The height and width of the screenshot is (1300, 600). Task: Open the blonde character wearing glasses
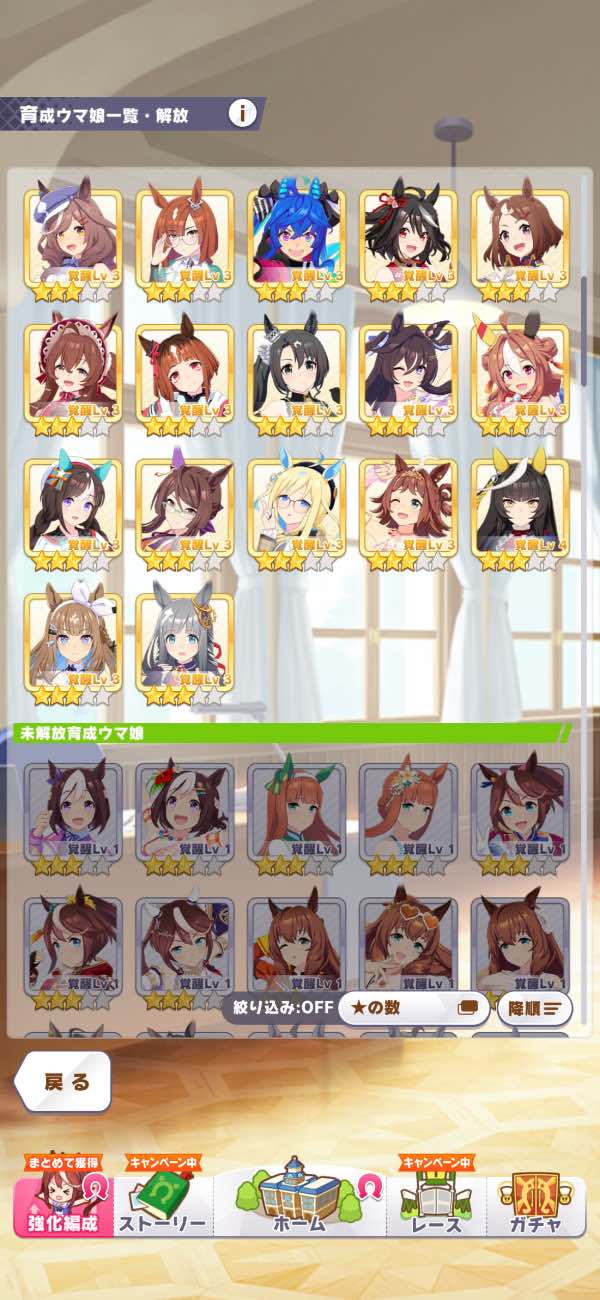click(296, 508)
